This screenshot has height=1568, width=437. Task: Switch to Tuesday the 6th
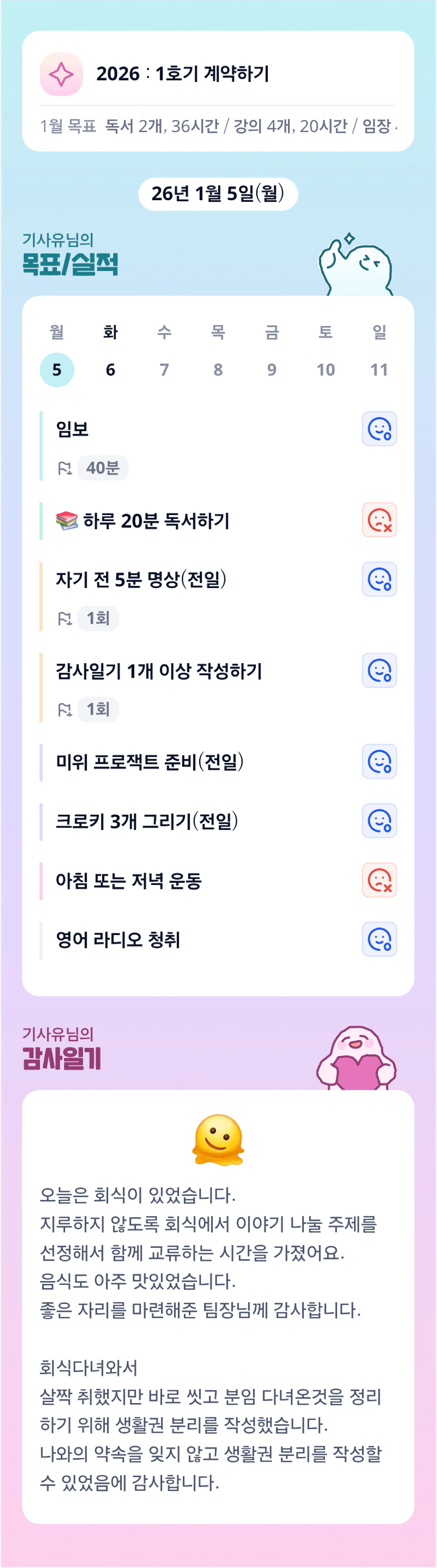point(110,369)
